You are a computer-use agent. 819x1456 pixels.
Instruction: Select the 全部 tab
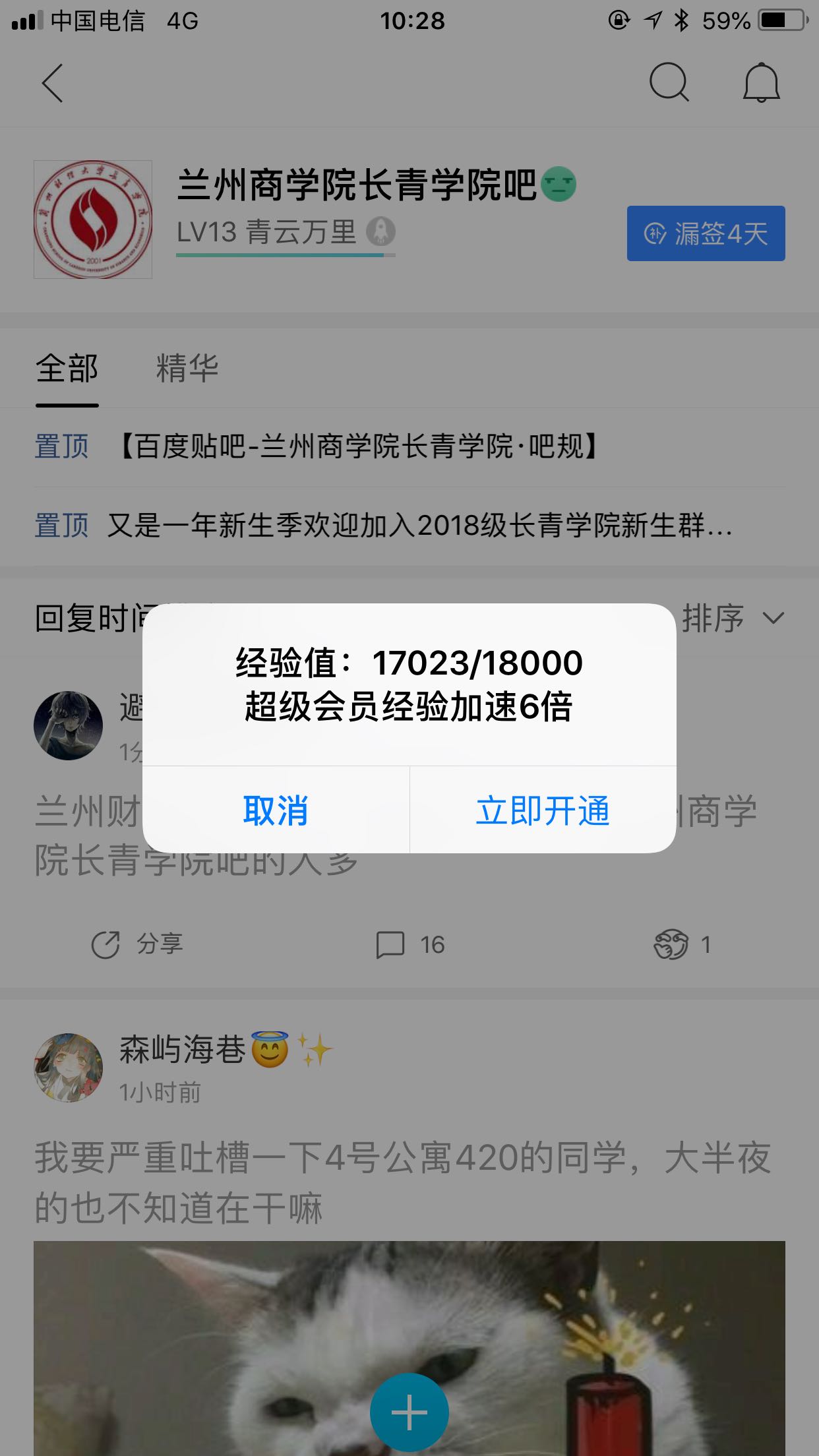click(67, 368)
